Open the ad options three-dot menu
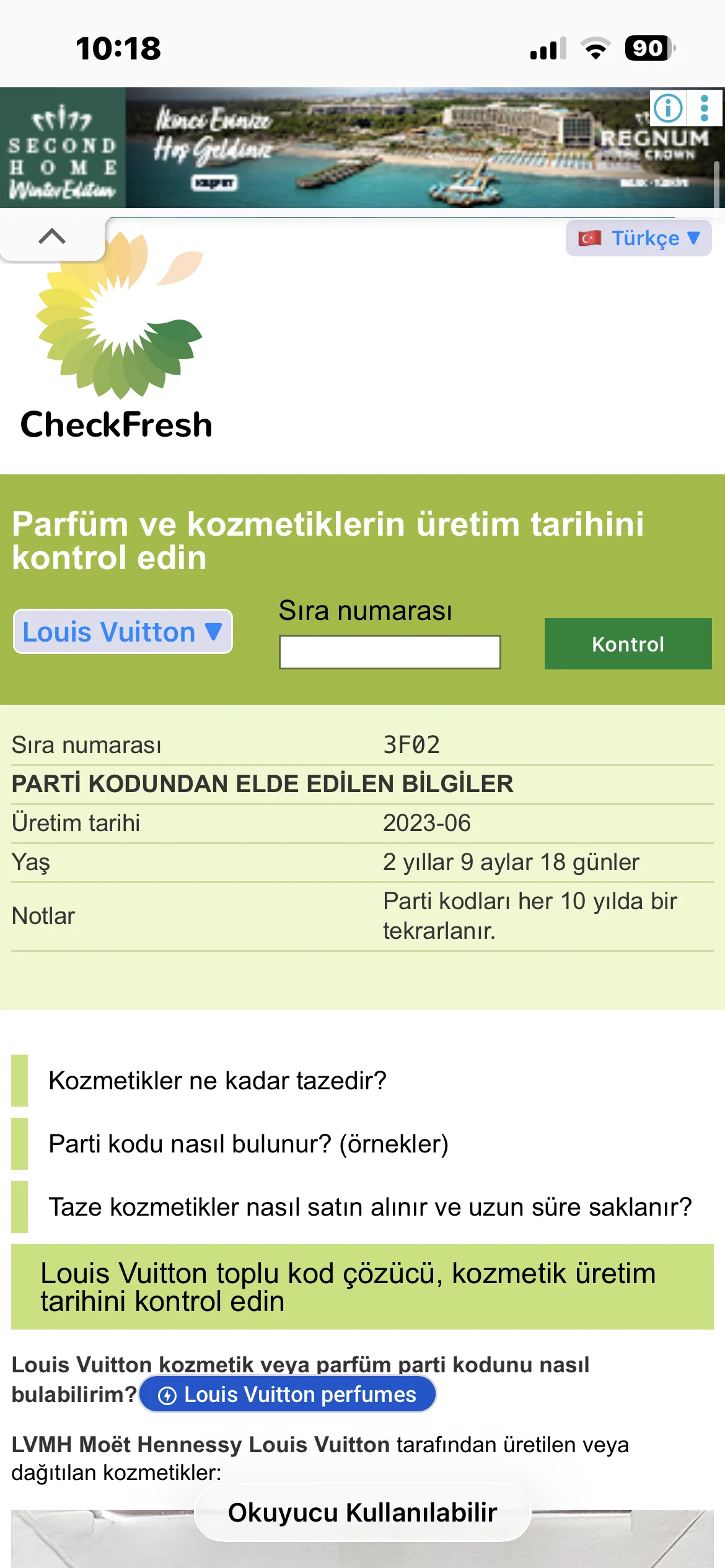Image resolution: width=725 pixels, height=1568 pixels. point(705,108)
